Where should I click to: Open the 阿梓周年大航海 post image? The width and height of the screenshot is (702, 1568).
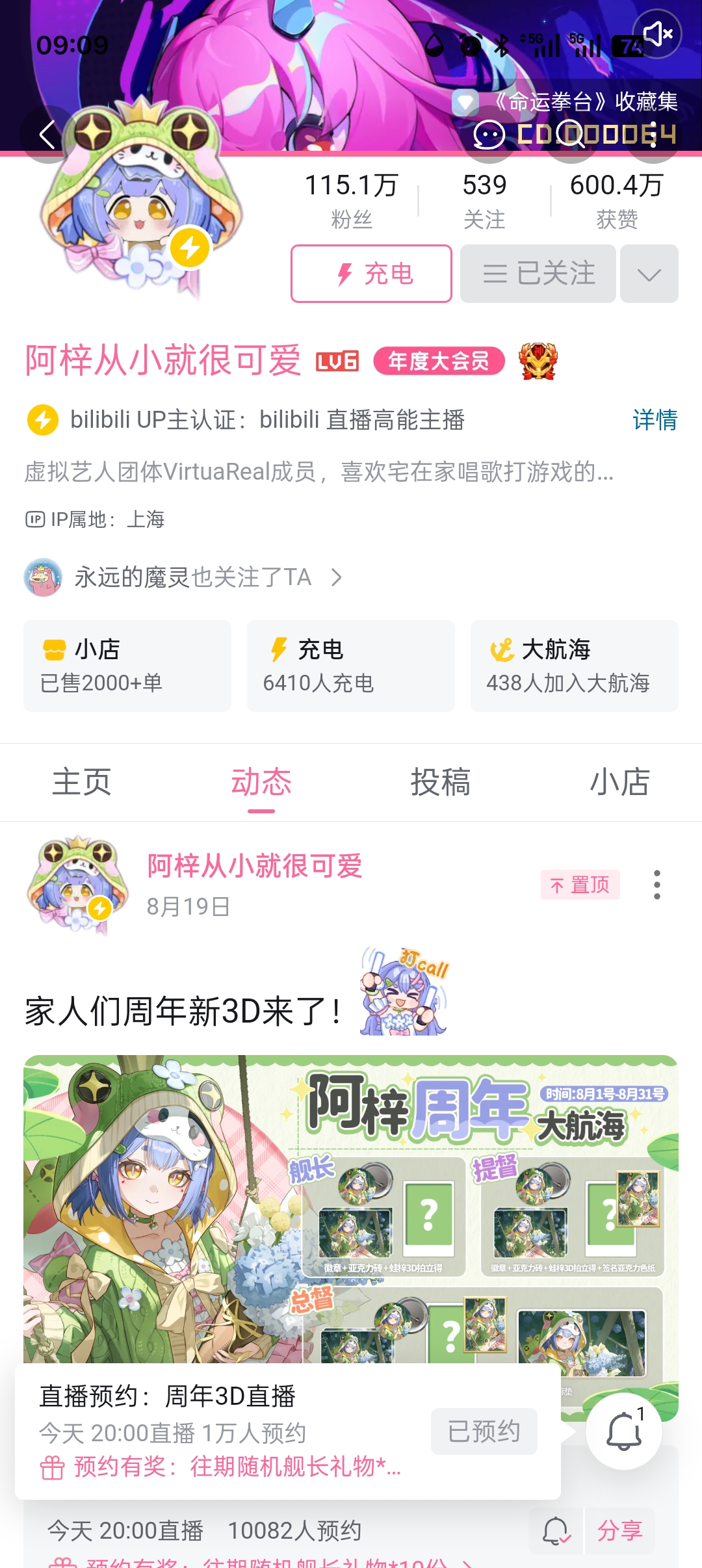click(351, 1209)
